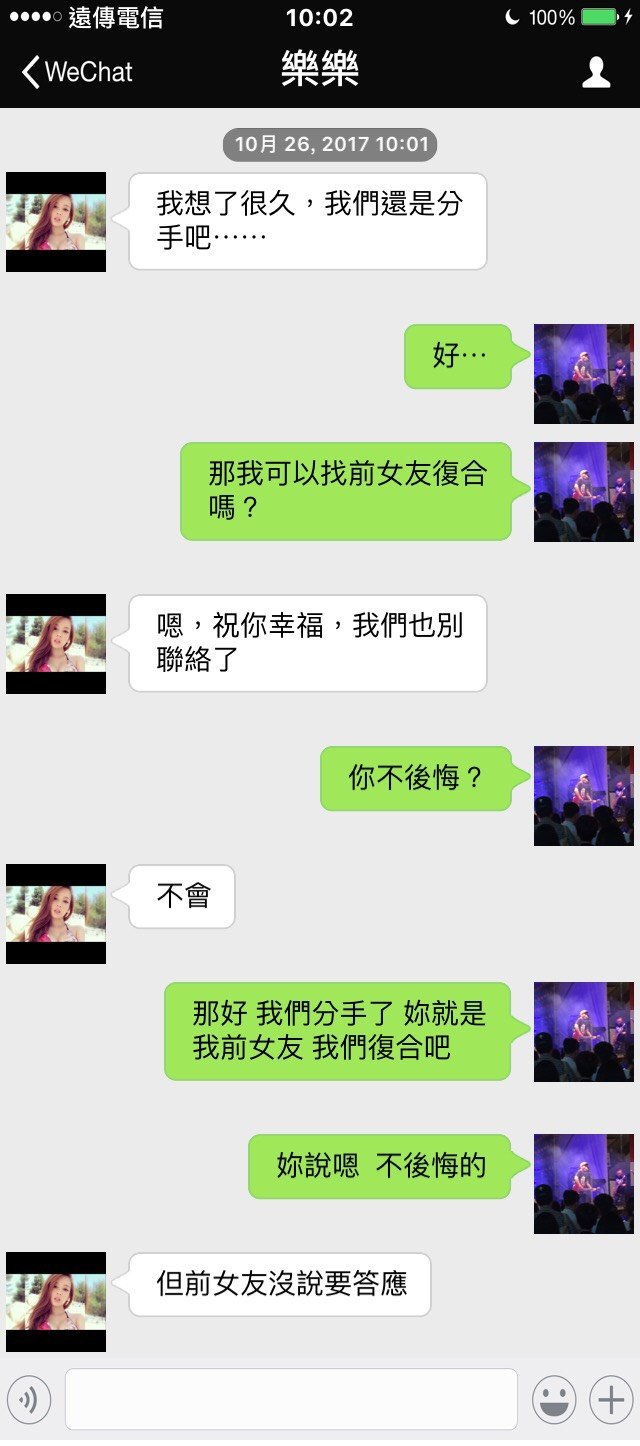Tap the message text field
This screenshot has width=640, height=1446.
291,1399
